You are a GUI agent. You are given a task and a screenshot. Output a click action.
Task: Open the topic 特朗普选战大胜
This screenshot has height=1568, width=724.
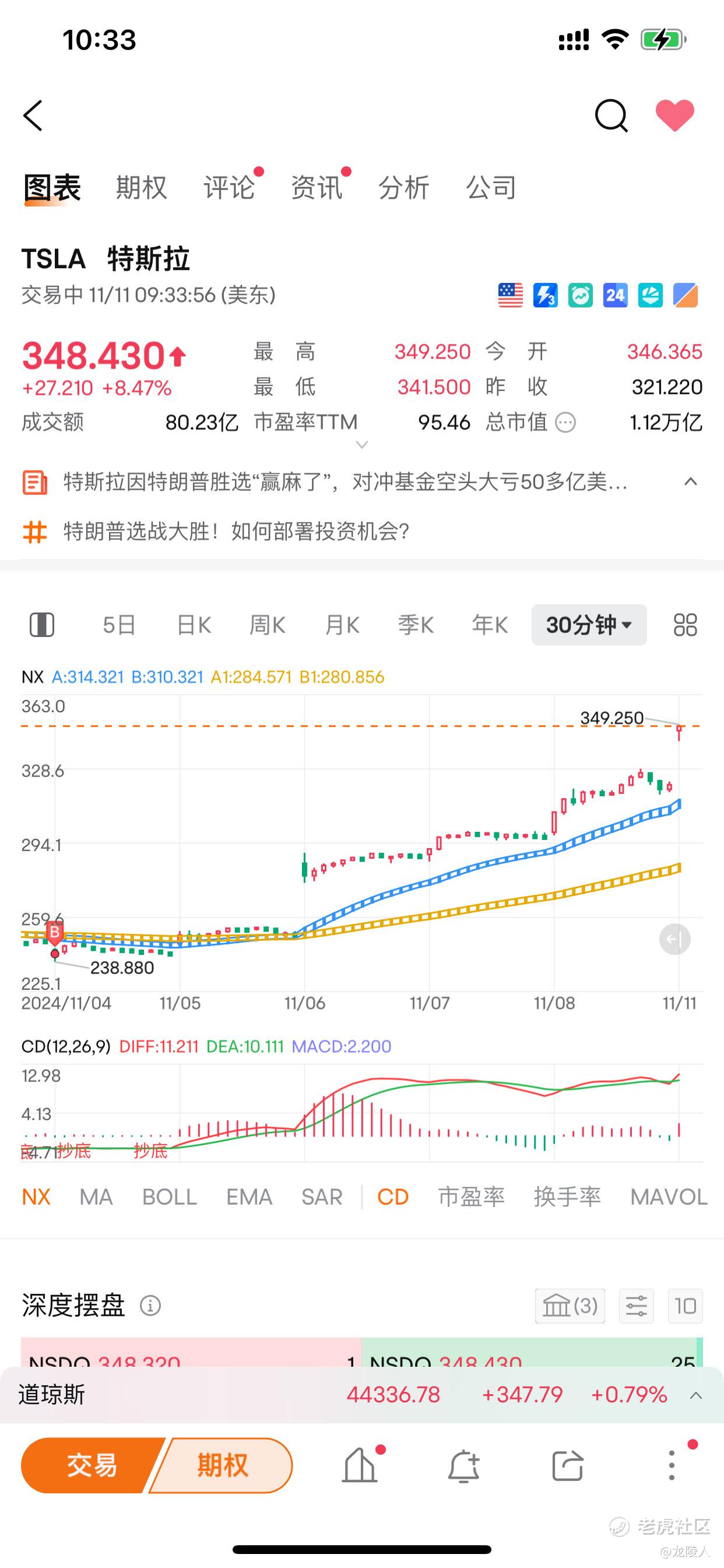click(x=236, y=531)
